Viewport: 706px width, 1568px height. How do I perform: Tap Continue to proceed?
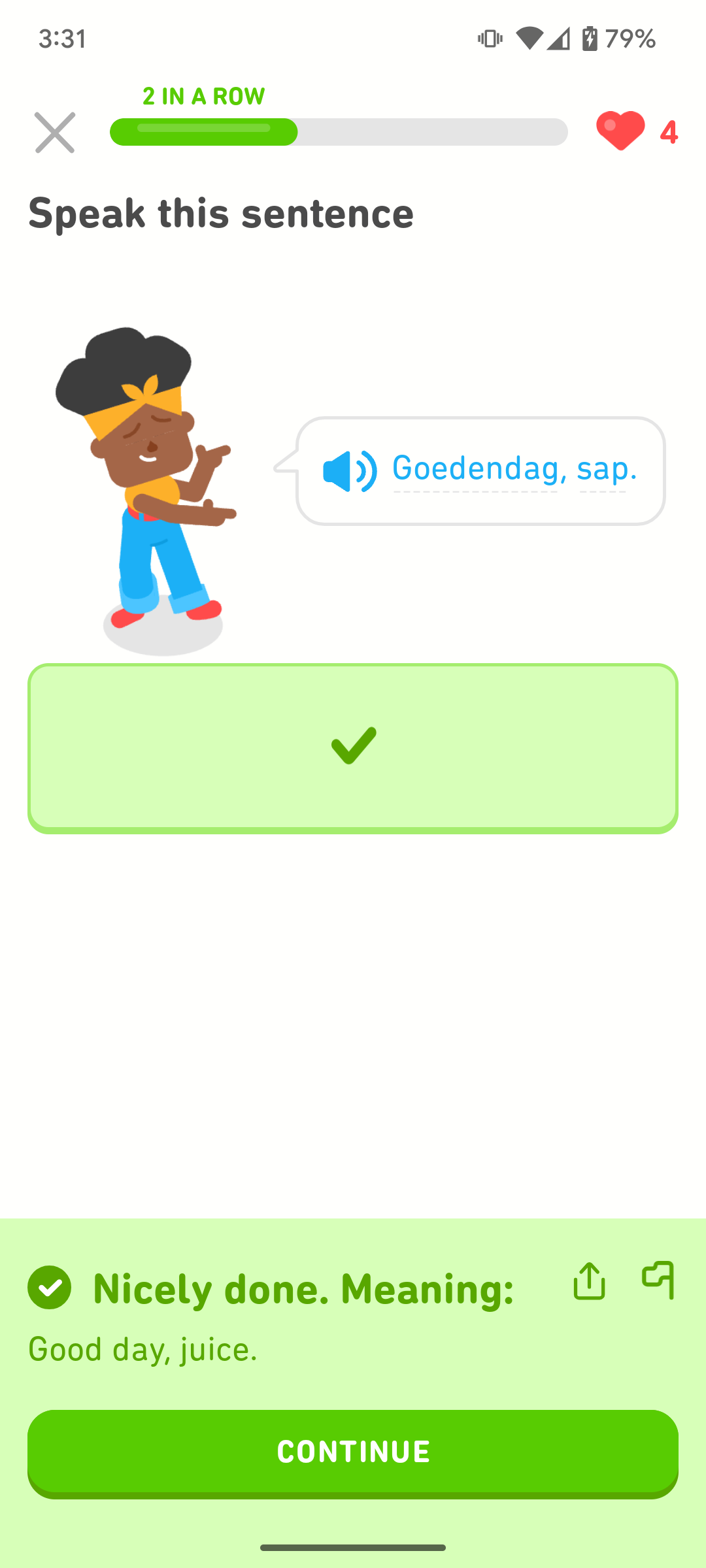353,1452
